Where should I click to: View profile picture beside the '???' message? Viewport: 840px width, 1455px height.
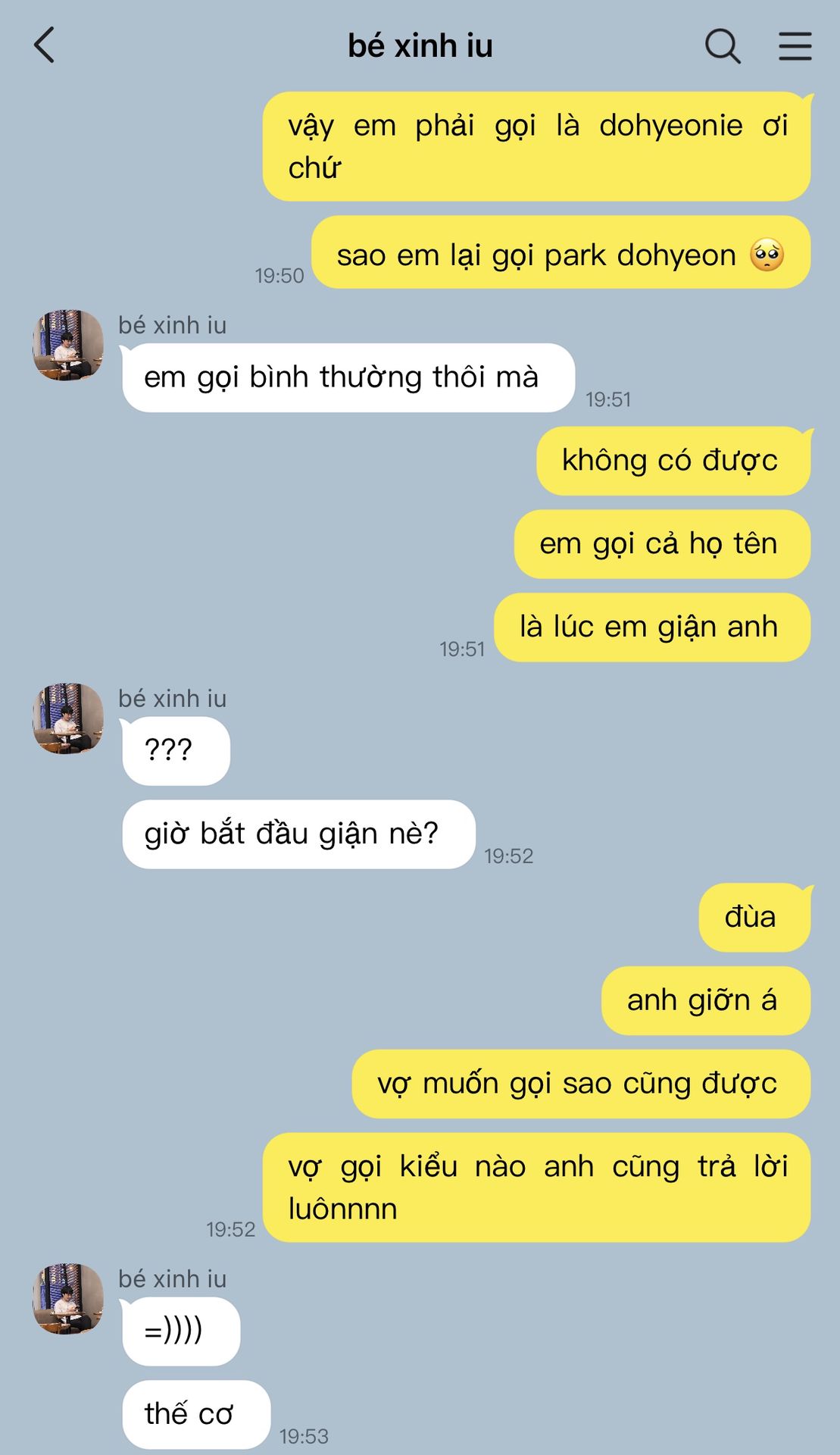pyautogui.click(x=68, y=718)
